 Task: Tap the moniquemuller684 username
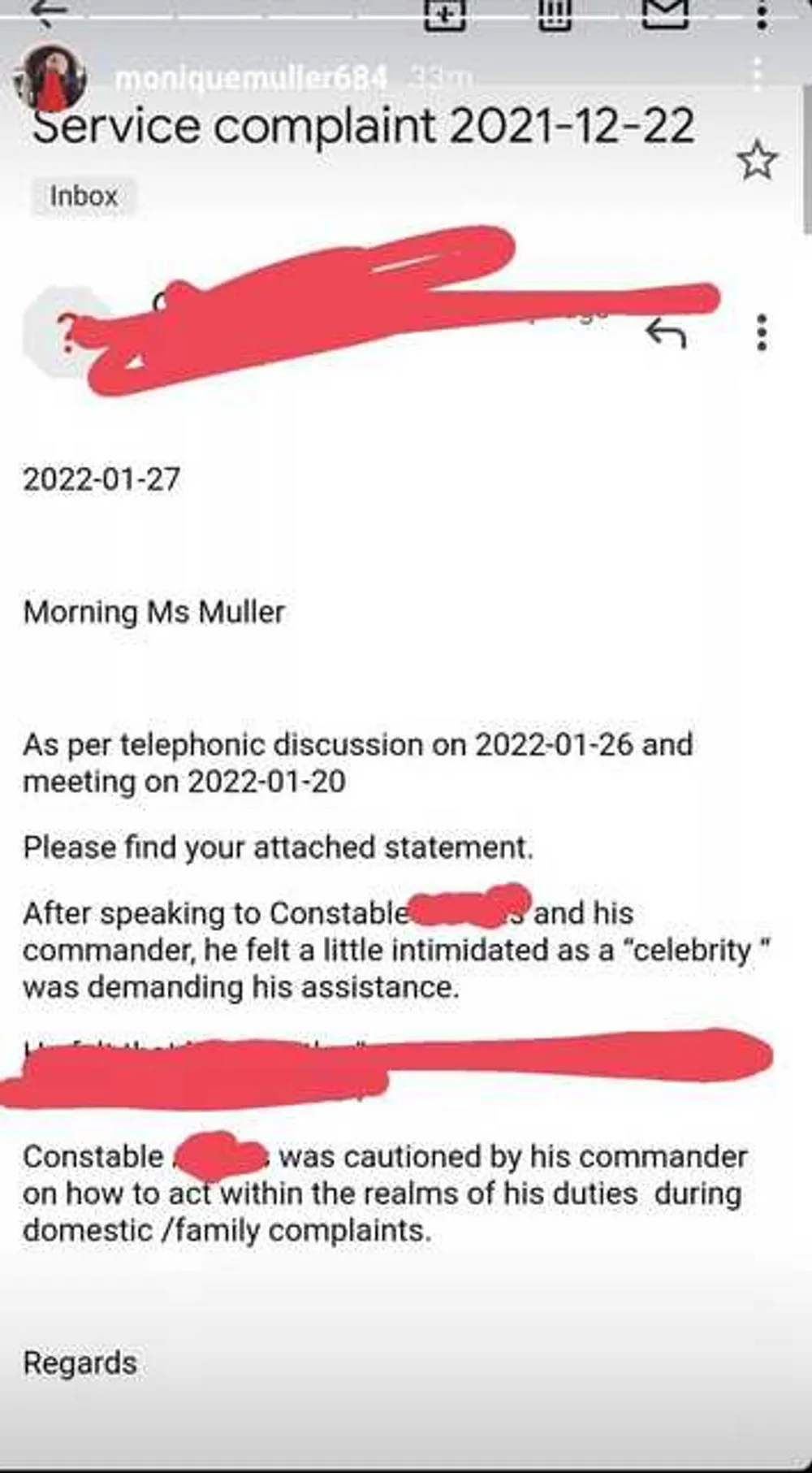[251, 79]
